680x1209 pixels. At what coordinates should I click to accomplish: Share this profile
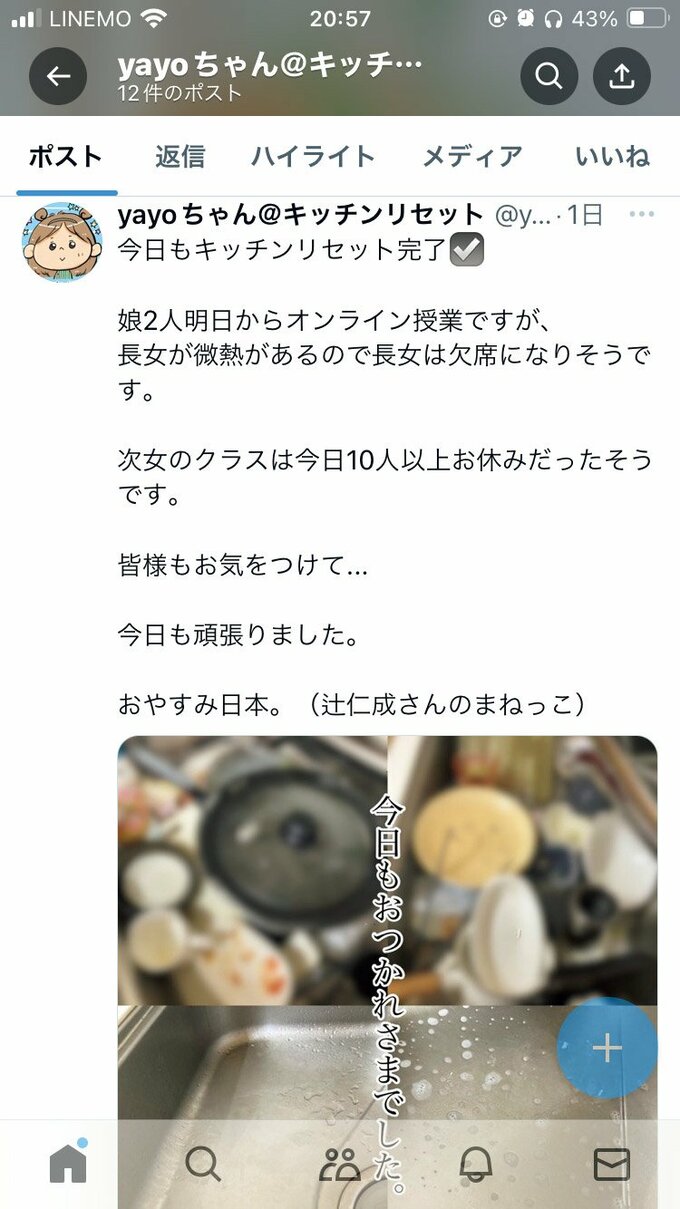[x=621, y=76]
